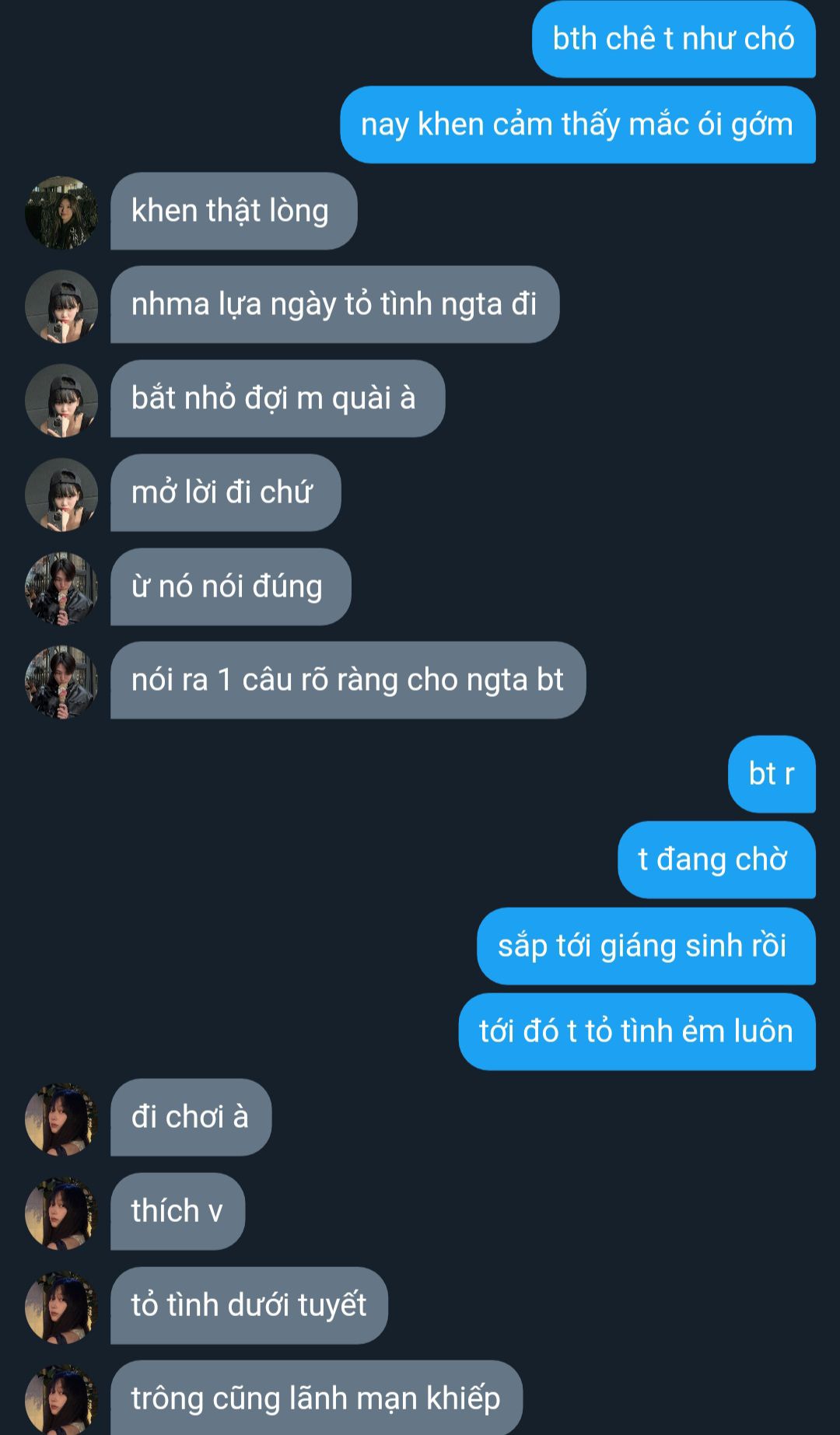Open avatar beside "khen thật lòng" message

coord(61,212)
